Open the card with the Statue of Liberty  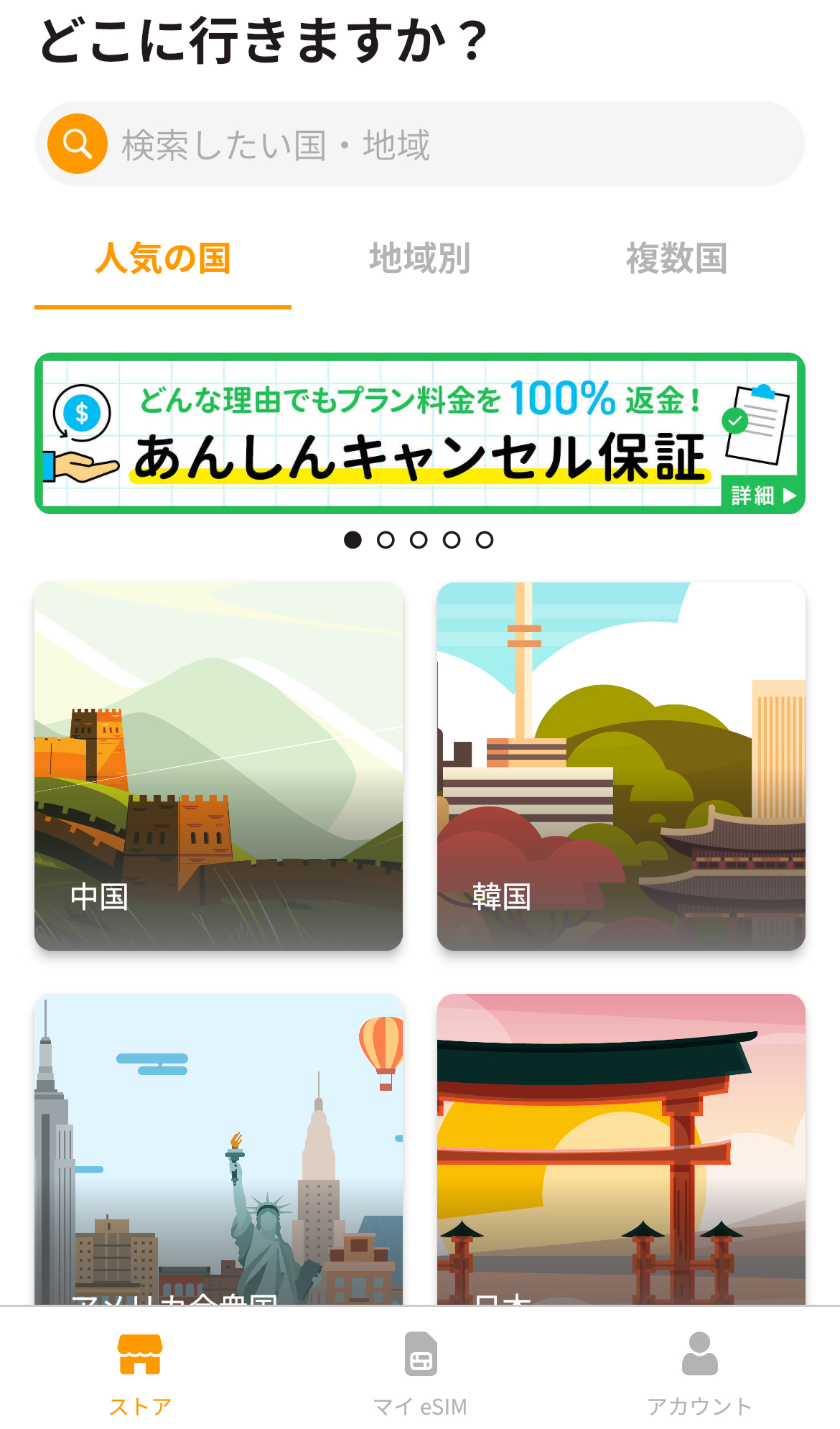218,1149
